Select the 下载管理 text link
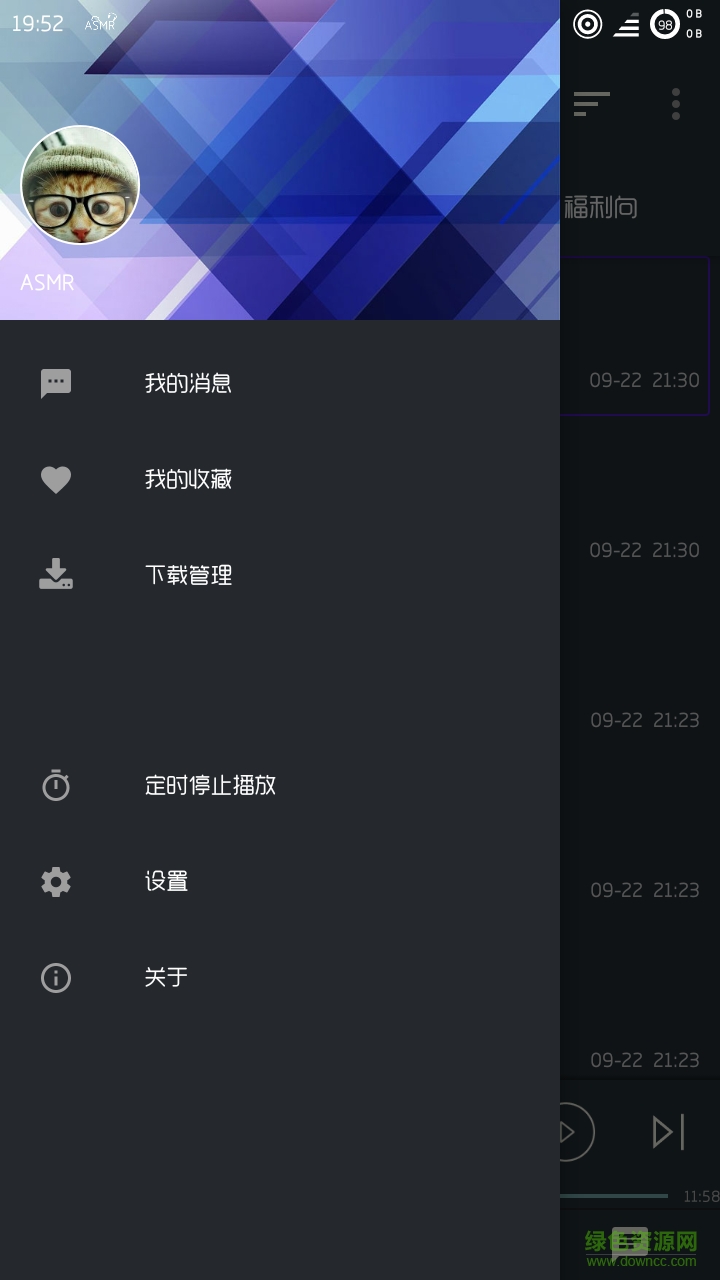Screen dimensions: 720x1280 [189, 576]
